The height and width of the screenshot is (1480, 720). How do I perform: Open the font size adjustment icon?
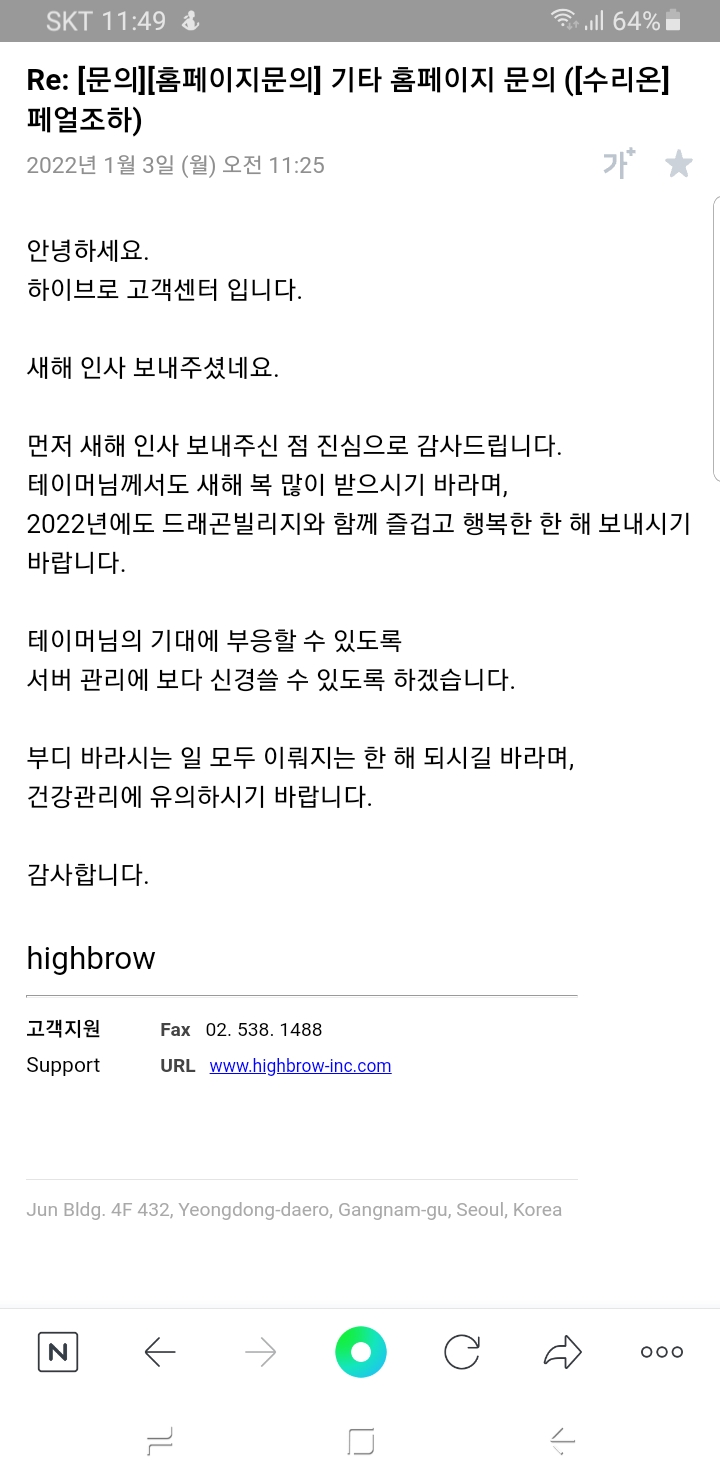click(x=619, y=164)
